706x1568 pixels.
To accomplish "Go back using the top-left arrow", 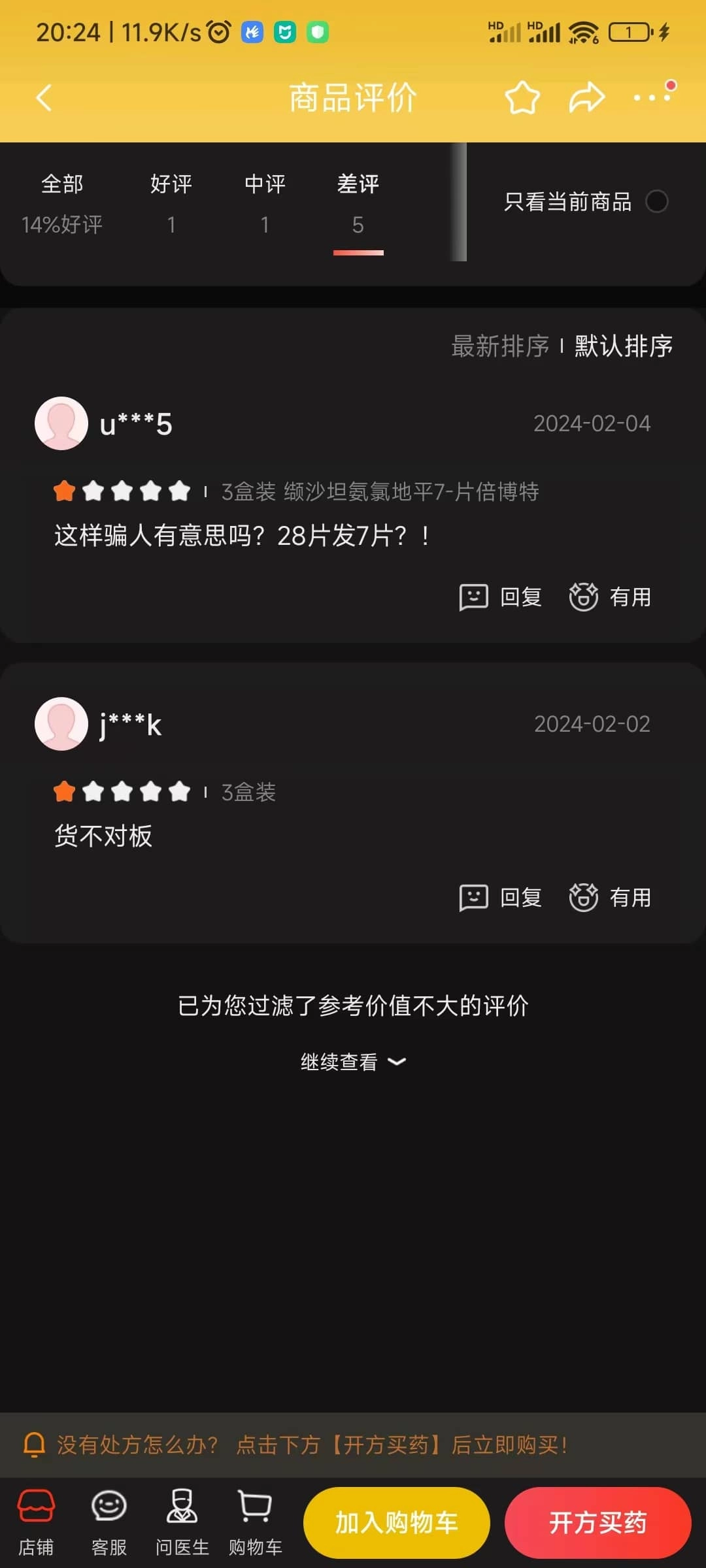I will (44, 98).
